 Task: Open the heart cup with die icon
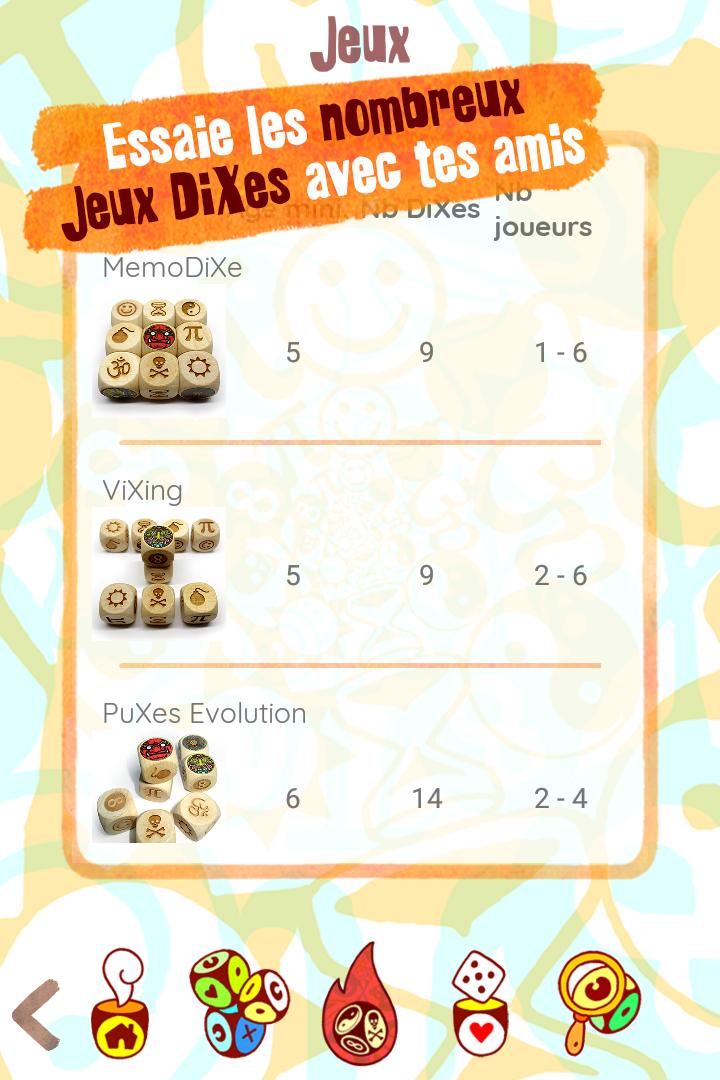coord(481,1003)
